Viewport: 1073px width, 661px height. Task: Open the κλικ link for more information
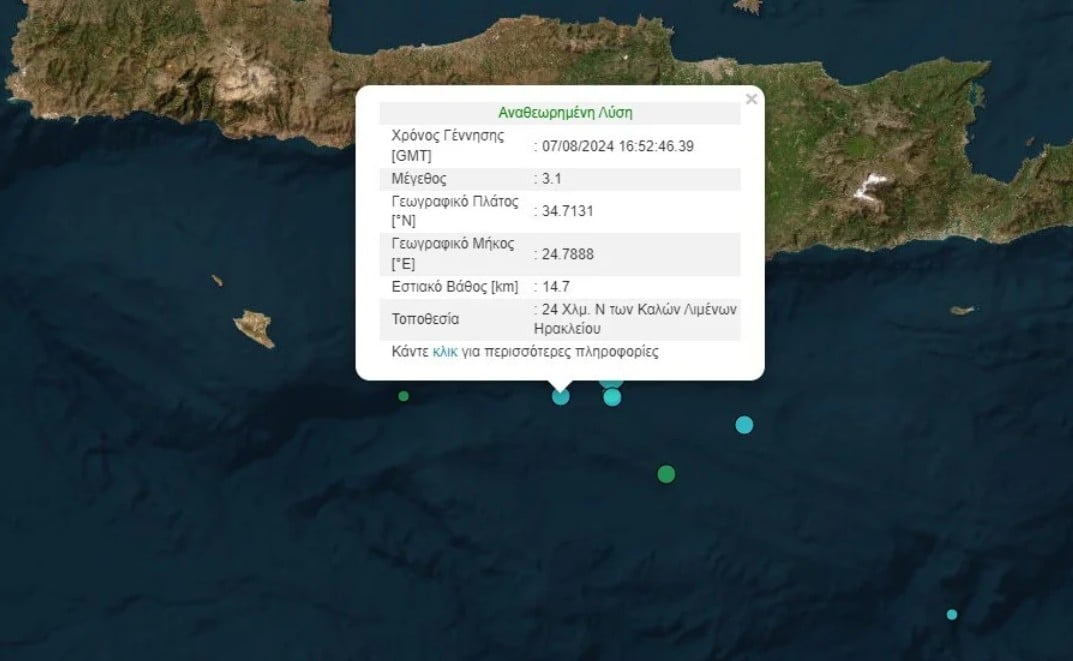[445, 352]
